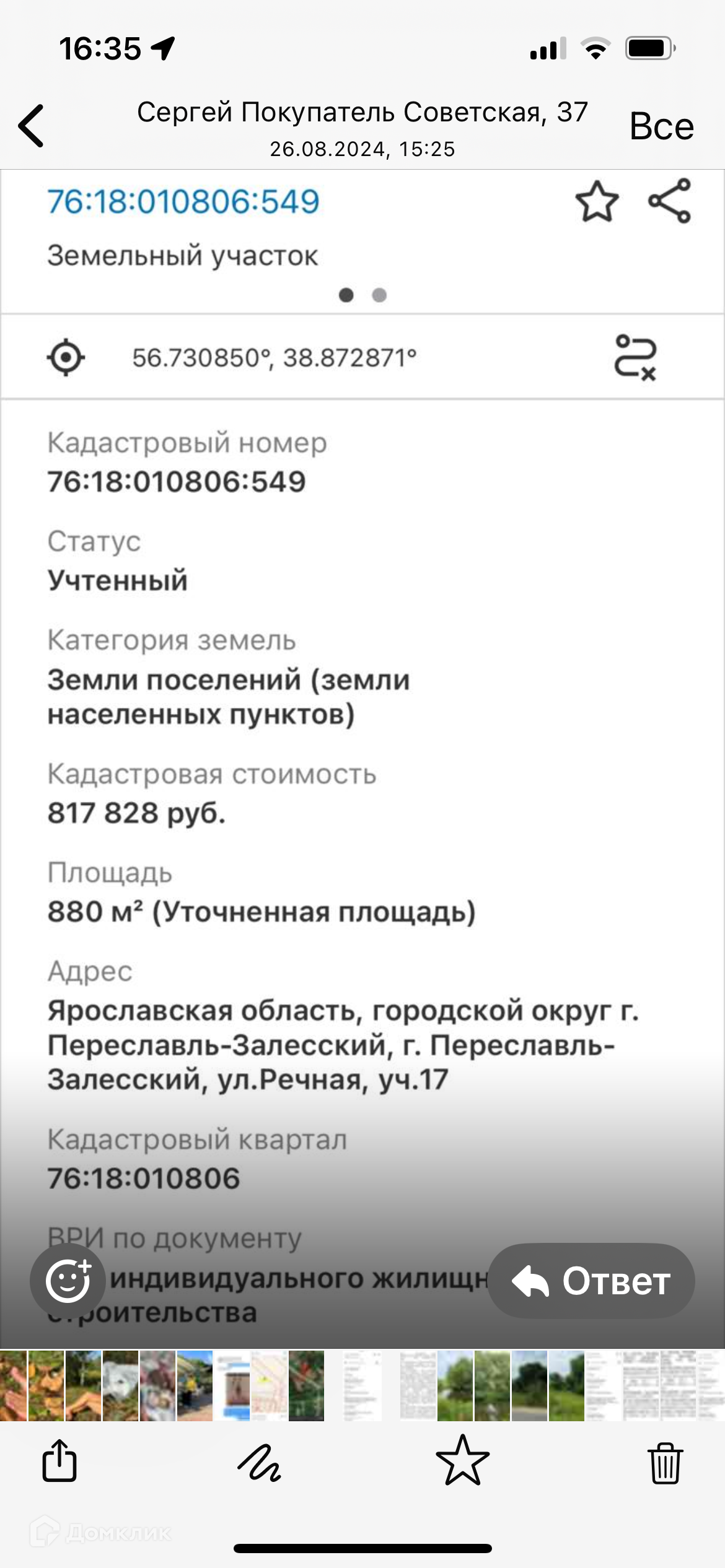Viewport: 725px width, 1568px height.
Task: Open the markup drawing tool
Action: [x=260, y=1463]
